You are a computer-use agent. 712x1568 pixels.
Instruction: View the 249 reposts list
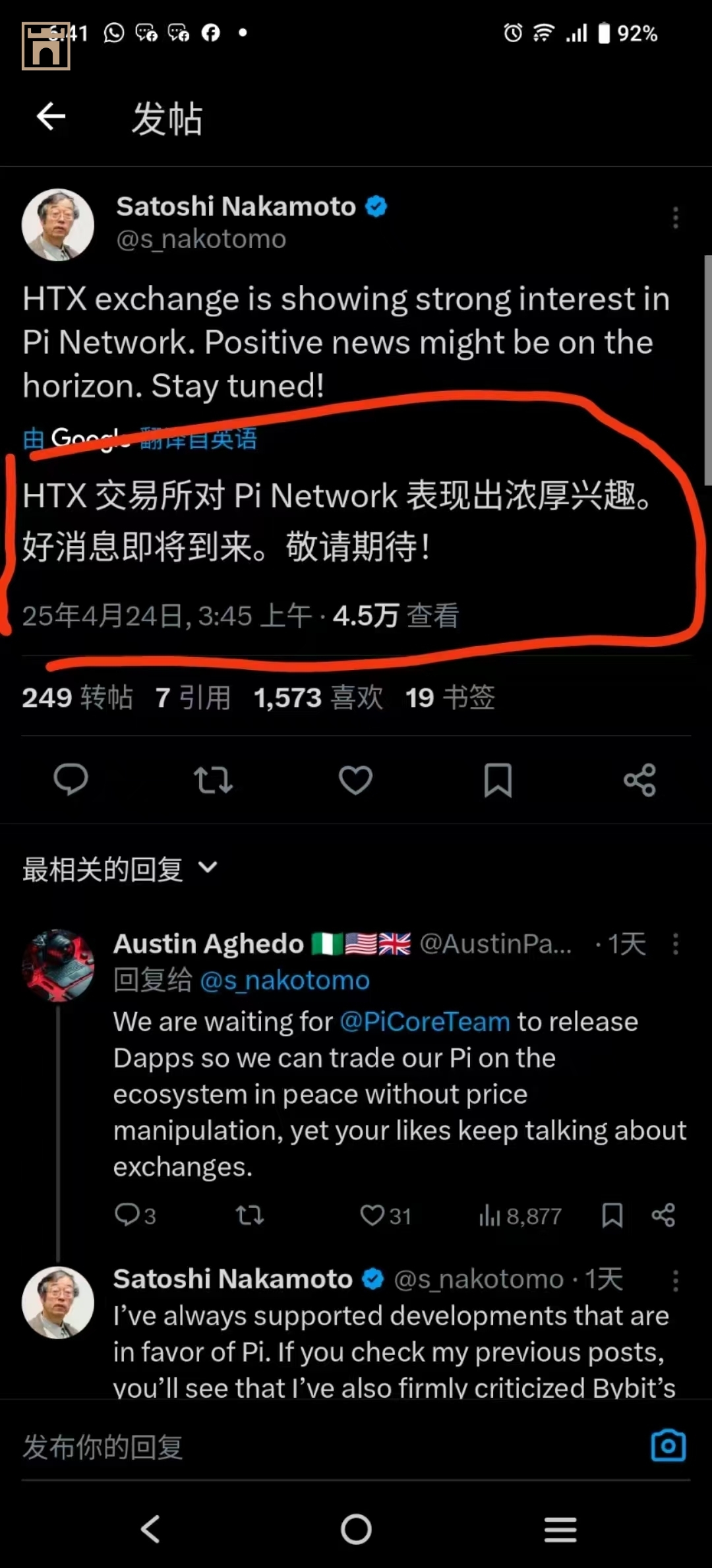(x=77, y=698)
